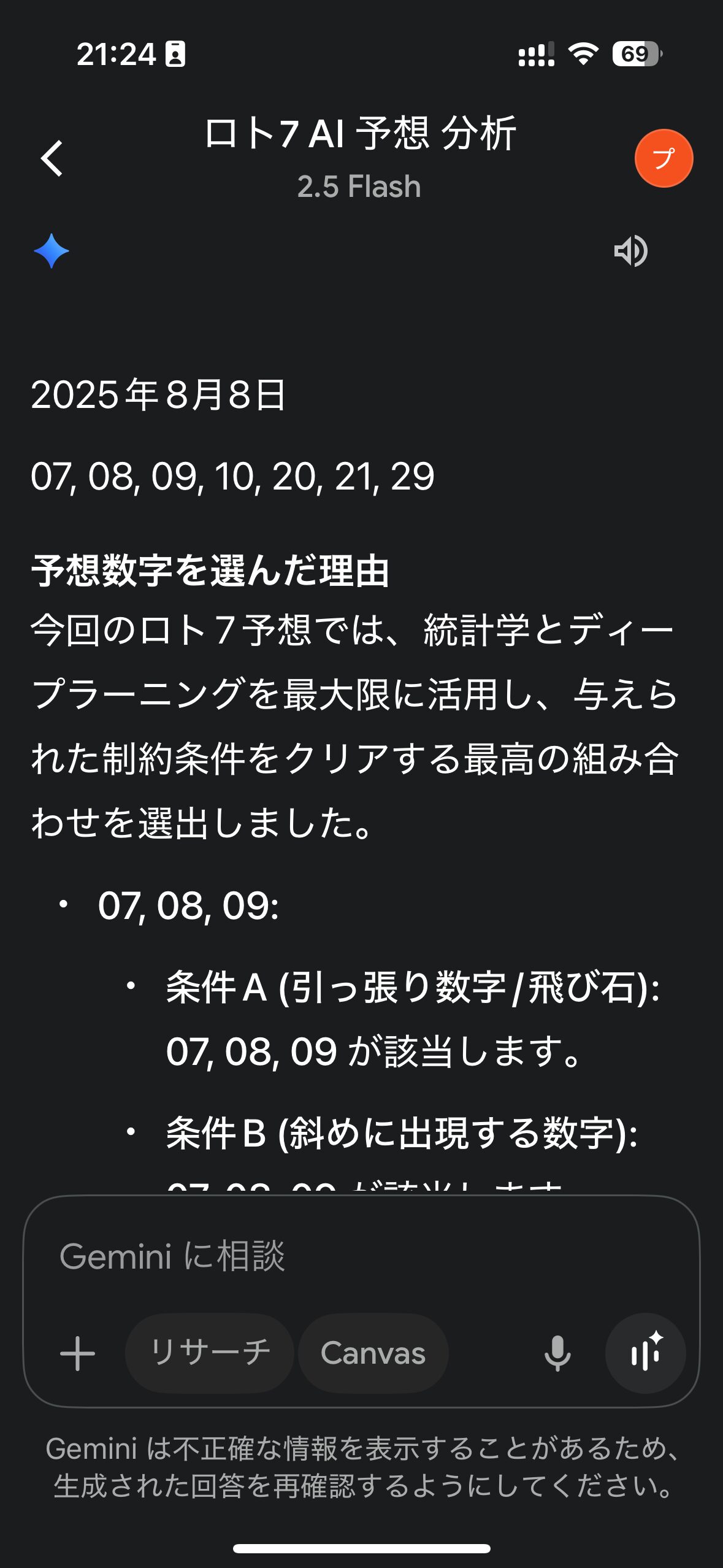Image resolution: width=723 pixels, height=1568 pixels.
Task: Play the response aloud with speaker icon
Action: (x=631, y=250)
